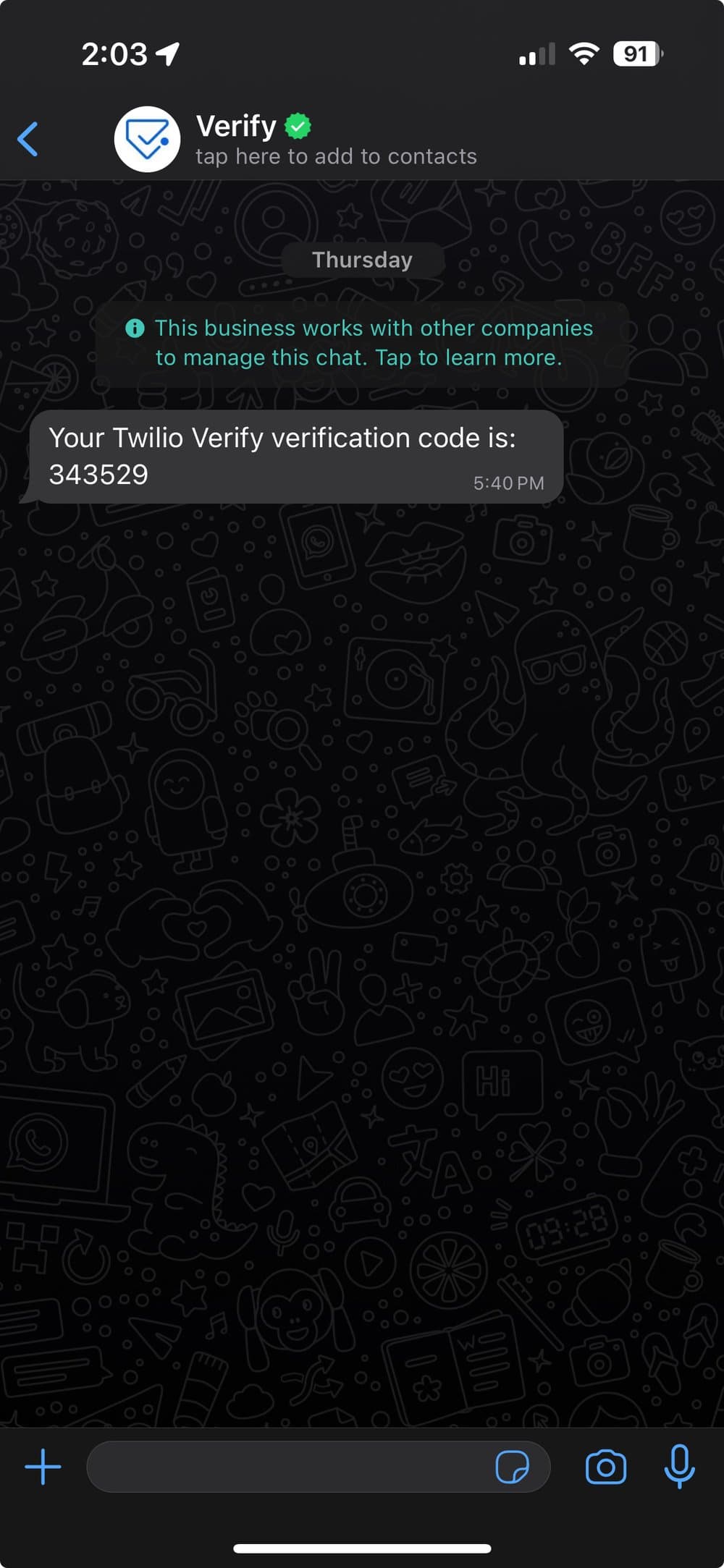Tap the Wi-Fi icon in the status bar
The height and width of the screenshot is (1568, 724).
(x=584, y=53)
